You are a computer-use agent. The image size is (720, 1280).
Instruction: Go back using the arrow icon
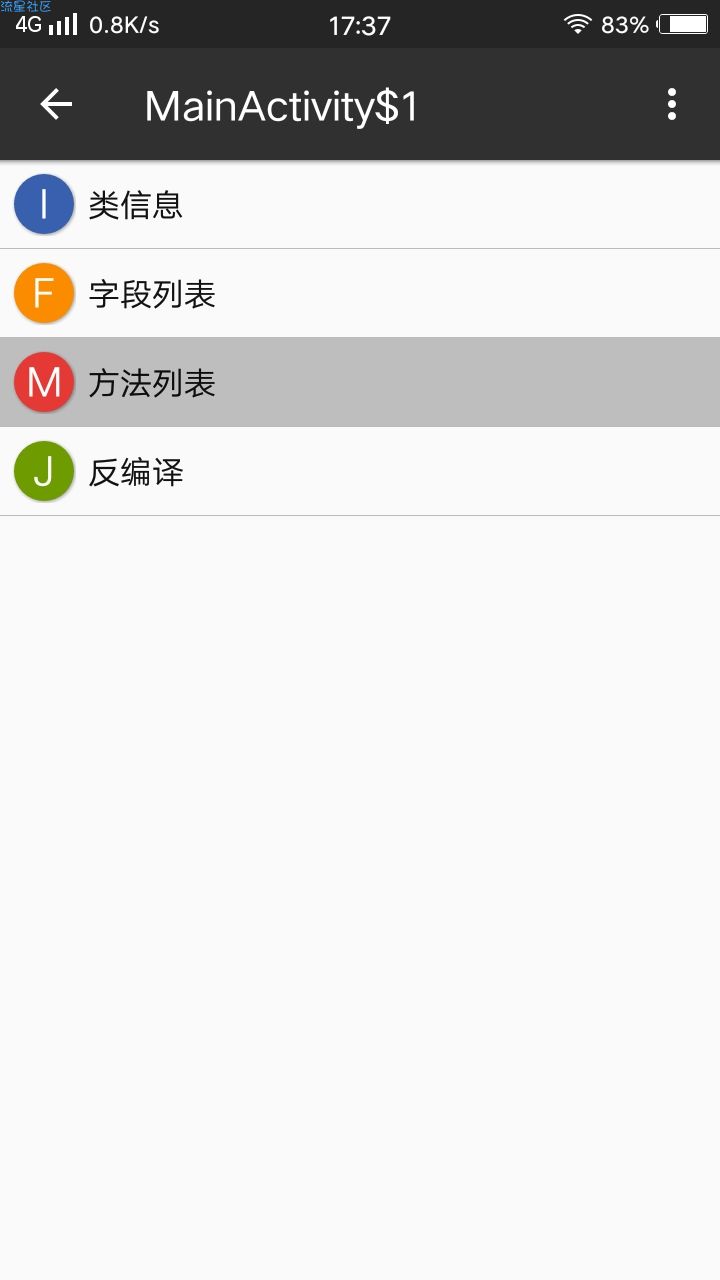tap(56, 104)
